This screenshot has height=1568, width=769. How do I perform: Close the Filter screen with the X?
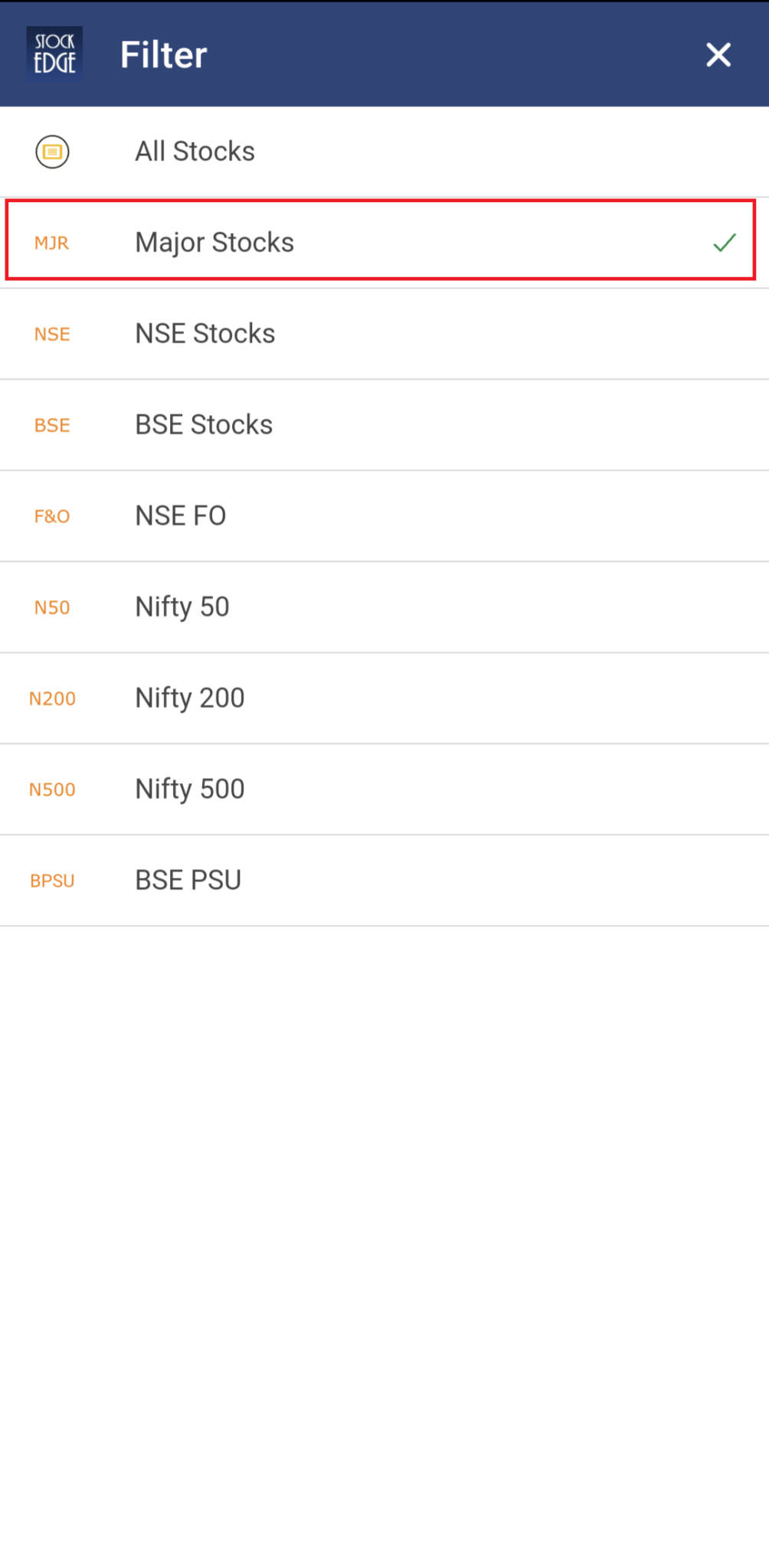tap(718, 55)
